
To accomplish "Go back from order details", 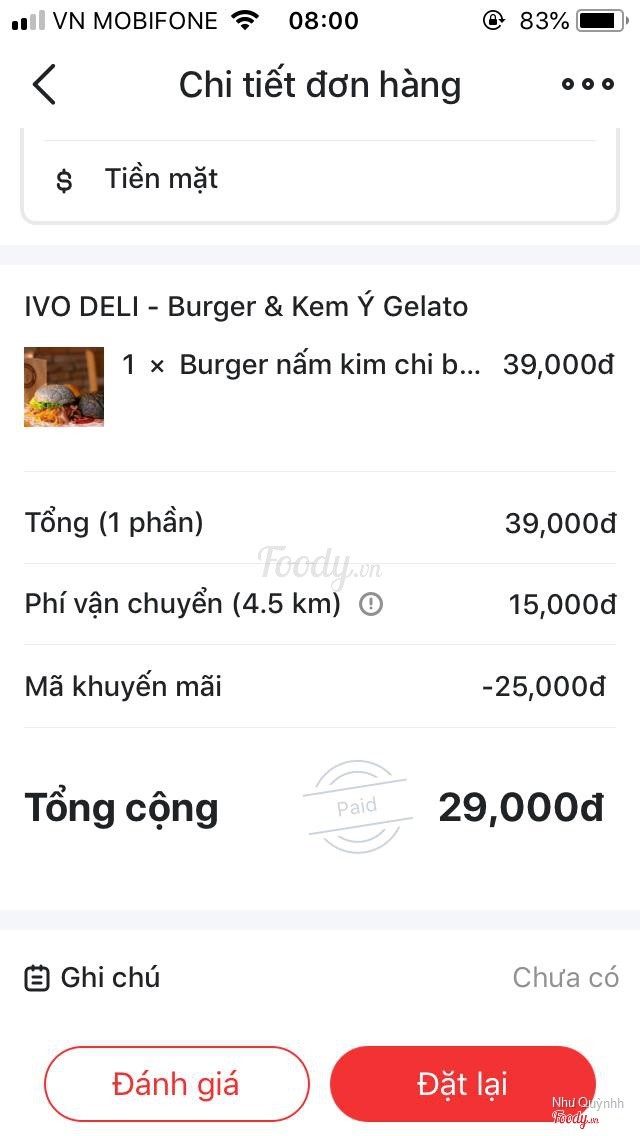I will [x=44, y=85].
